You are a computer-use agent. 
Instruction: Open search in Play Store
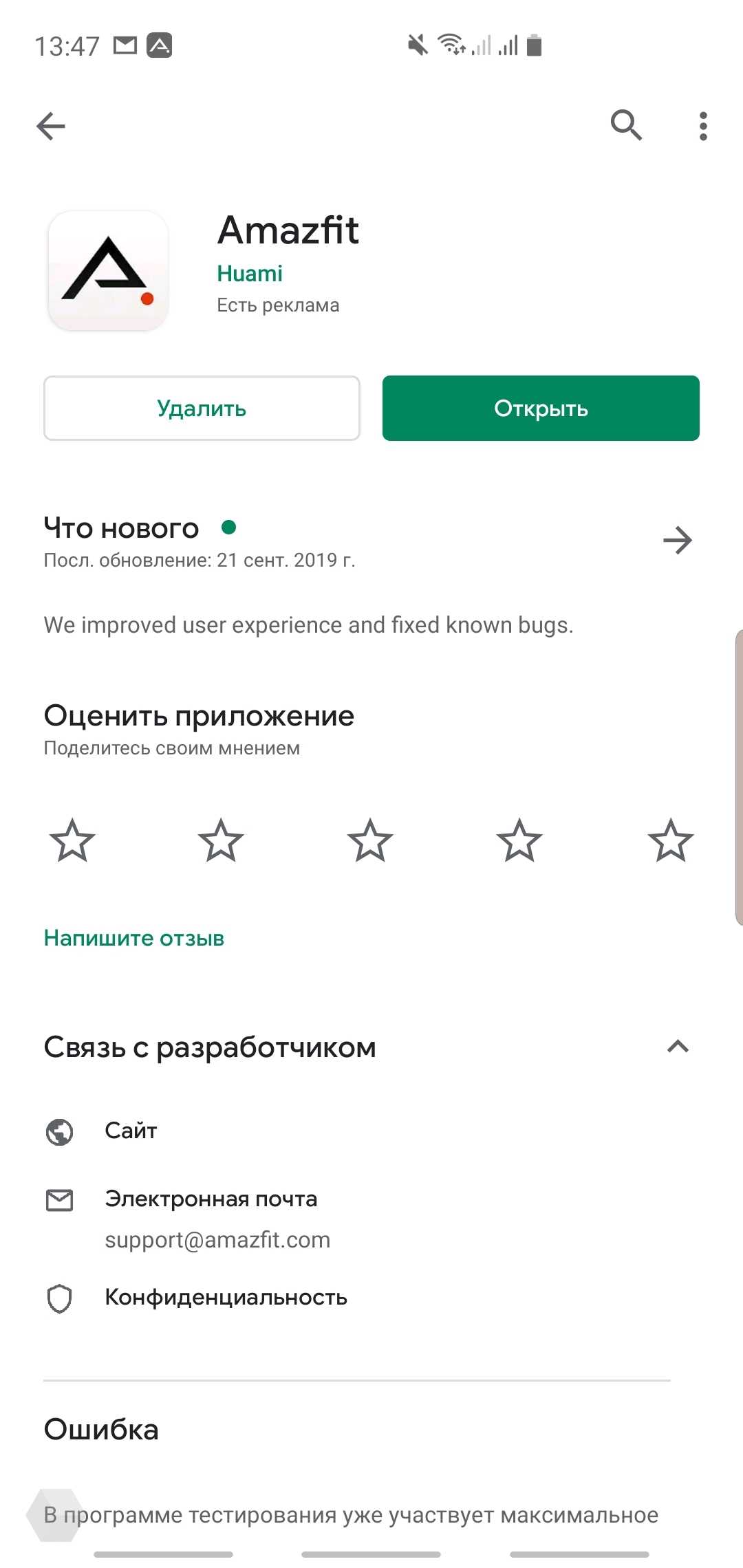pyautogui.click(x=626, y=125)
